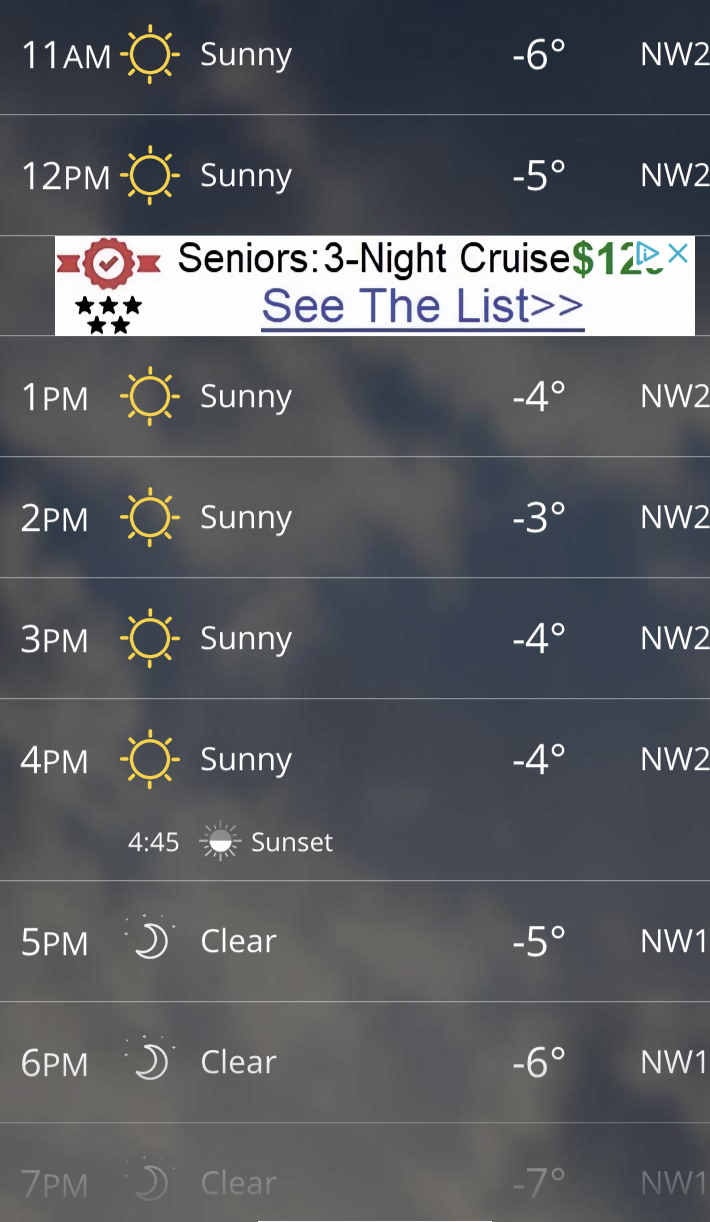Expand the 12PM Sunny forecast row

tap(355, 176)
